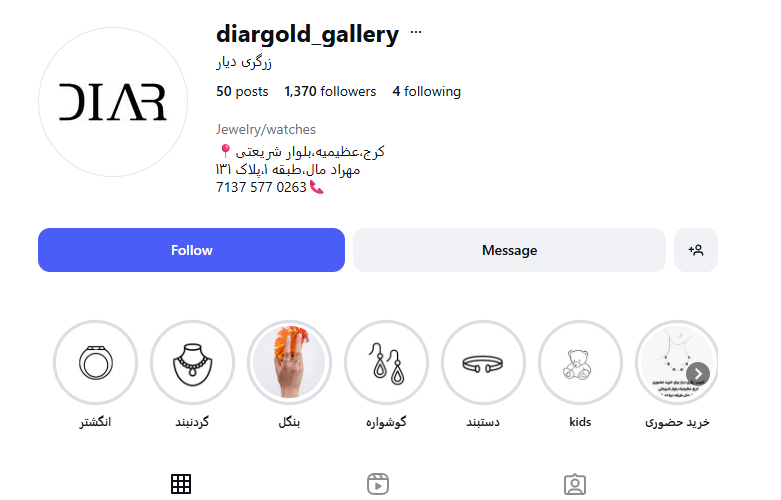Open the three-dot options menu

pyautogui.click(x=416, y=33)
